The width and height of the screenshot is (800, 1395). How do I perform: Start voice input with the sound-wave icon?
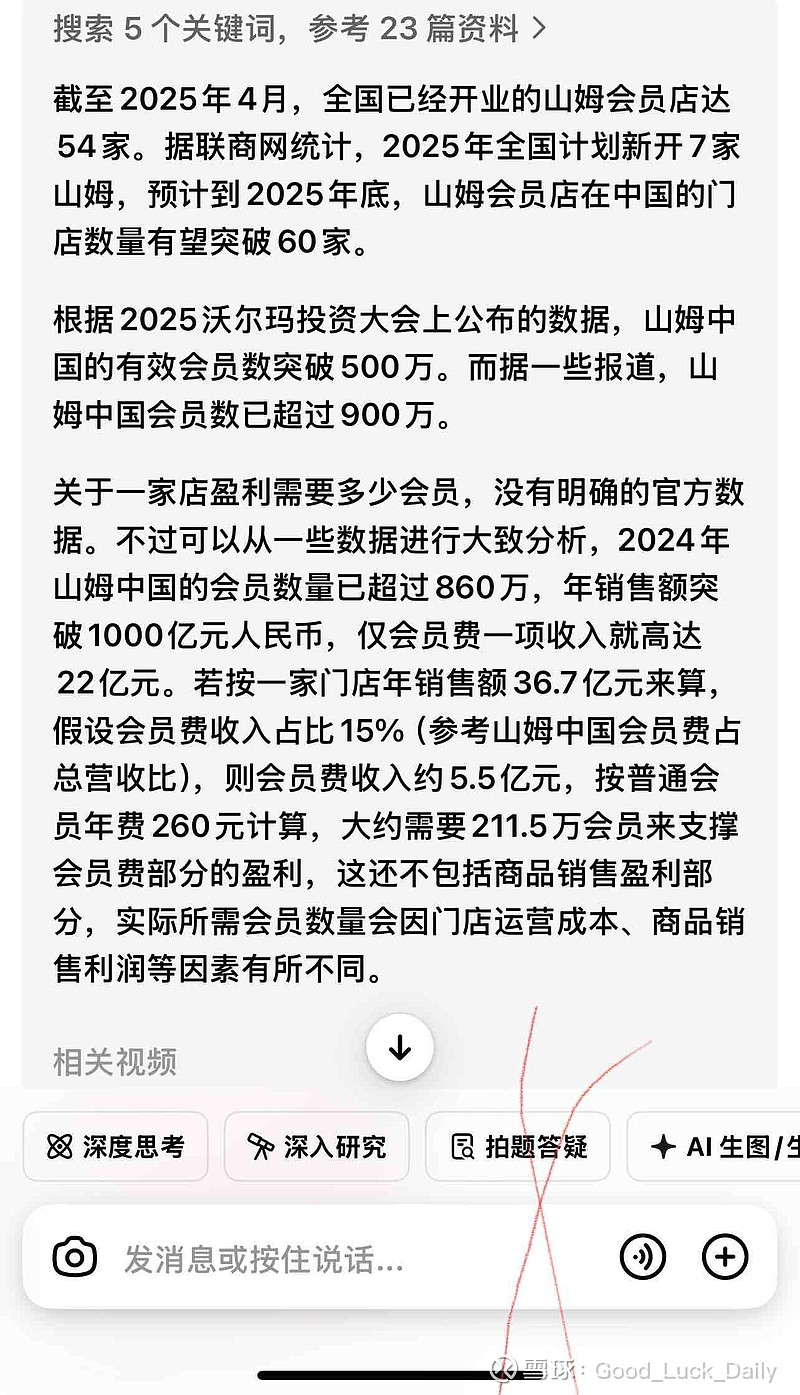click(643, 1257)
